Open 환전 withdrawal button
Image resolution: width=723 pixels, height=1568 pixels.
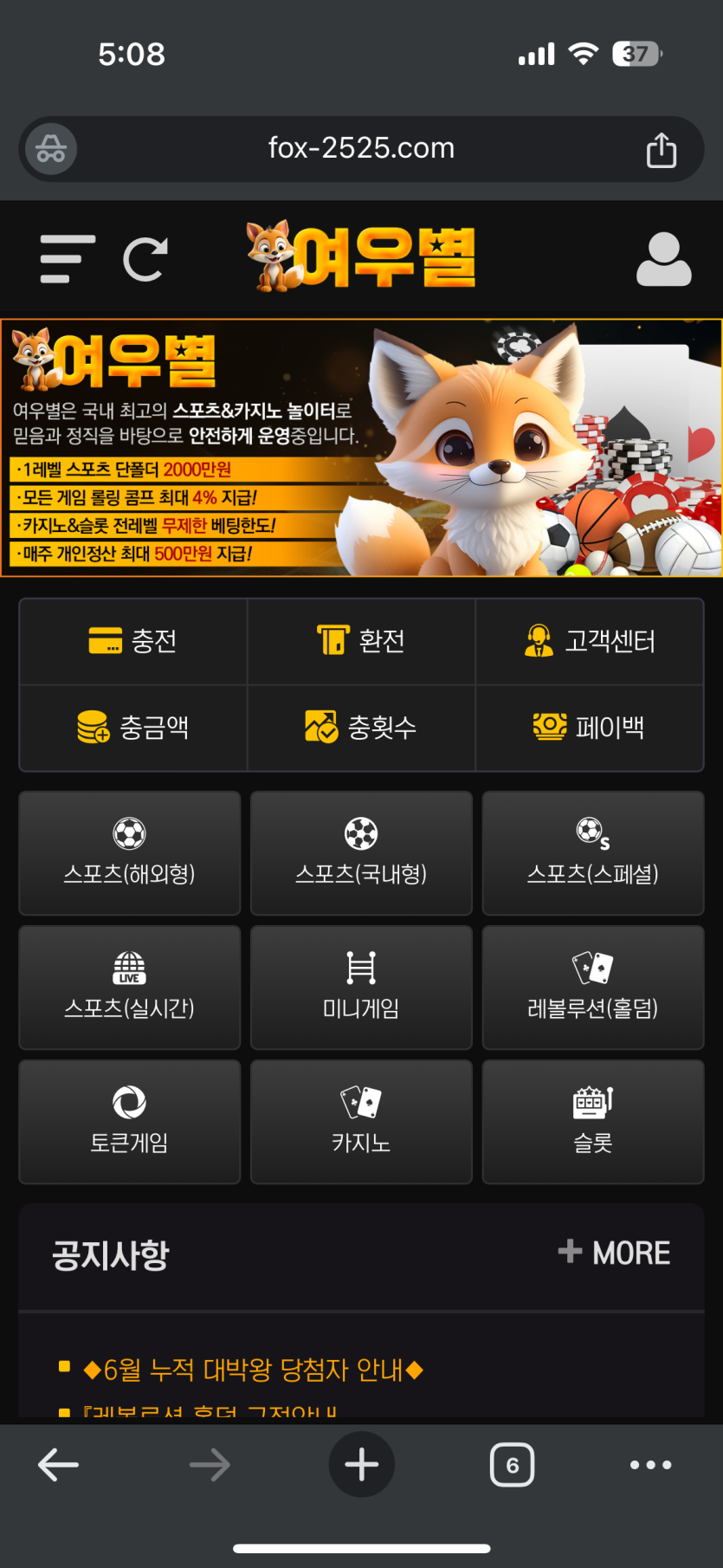(361, 641)
